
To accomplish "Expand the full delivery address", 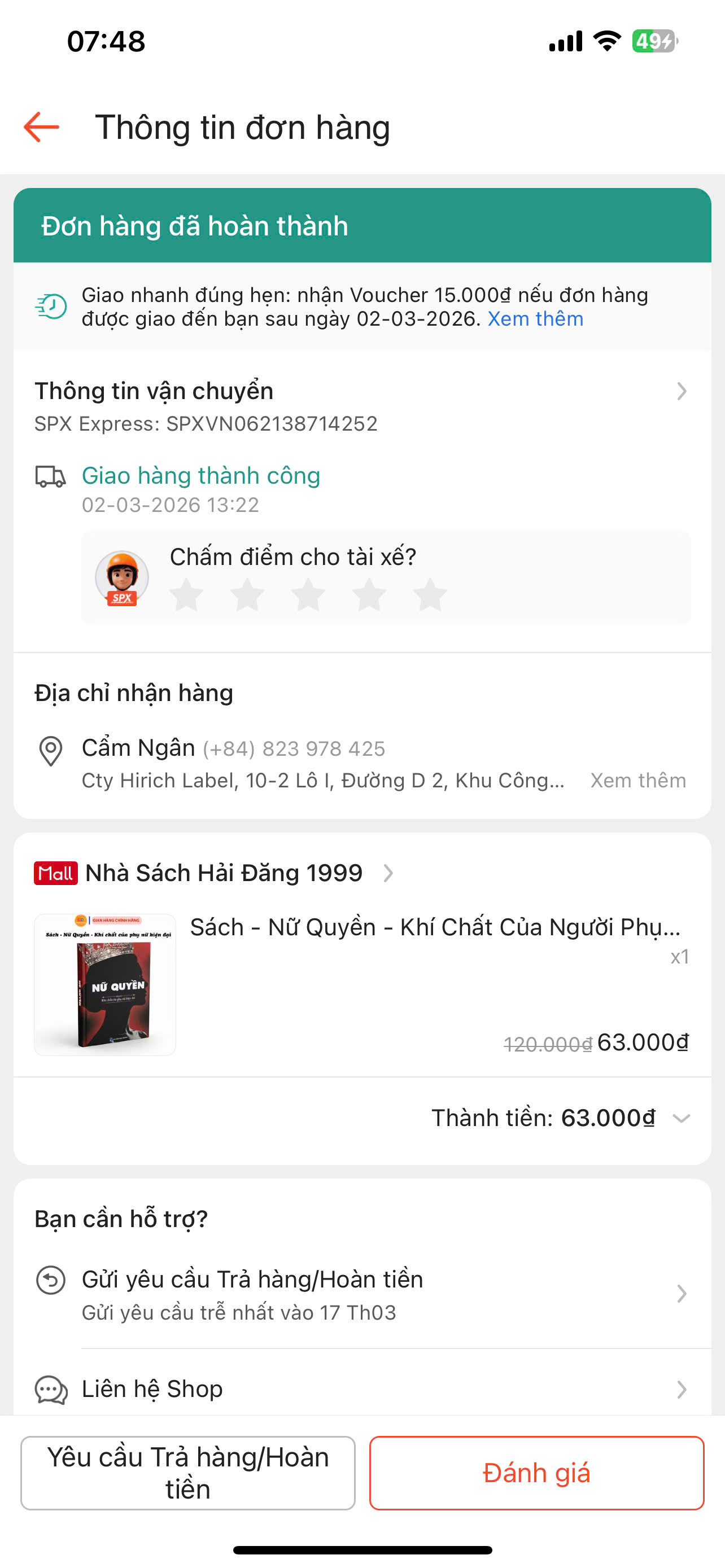I will [637, 781].
